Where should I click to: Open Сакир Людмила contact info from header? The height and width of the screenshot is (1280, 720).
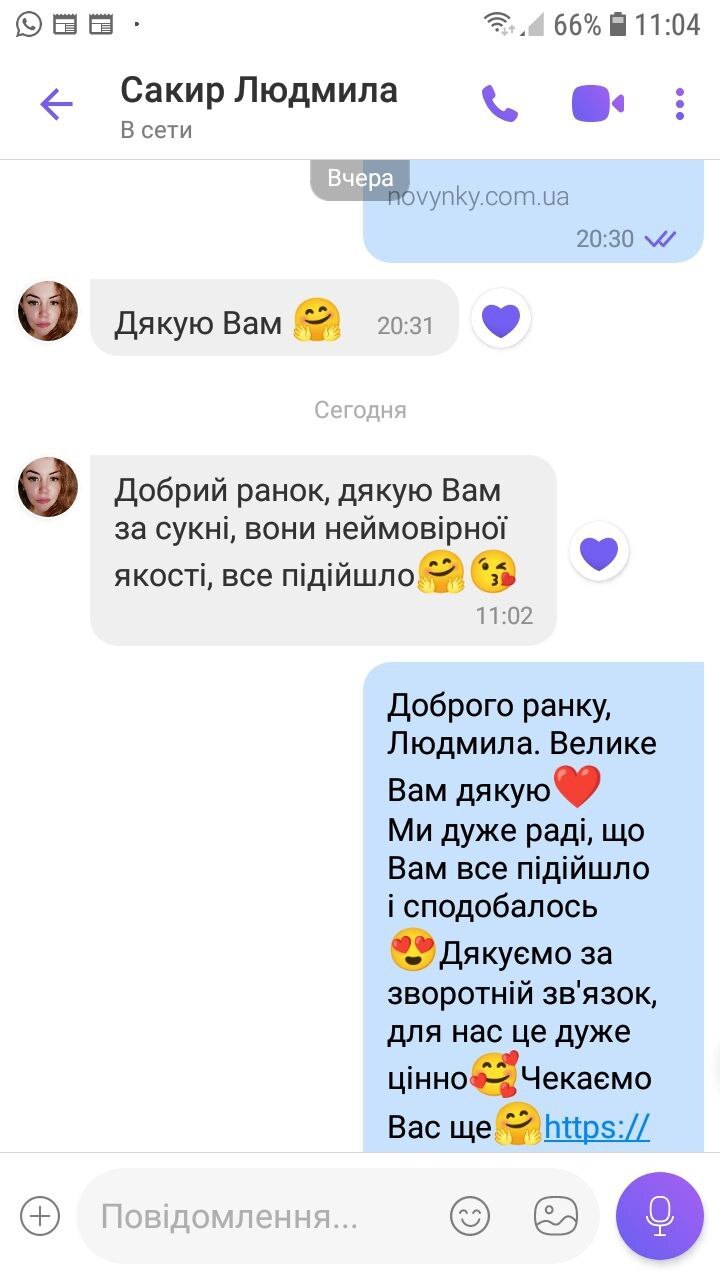pyautogui.click(x=258, y=104)
